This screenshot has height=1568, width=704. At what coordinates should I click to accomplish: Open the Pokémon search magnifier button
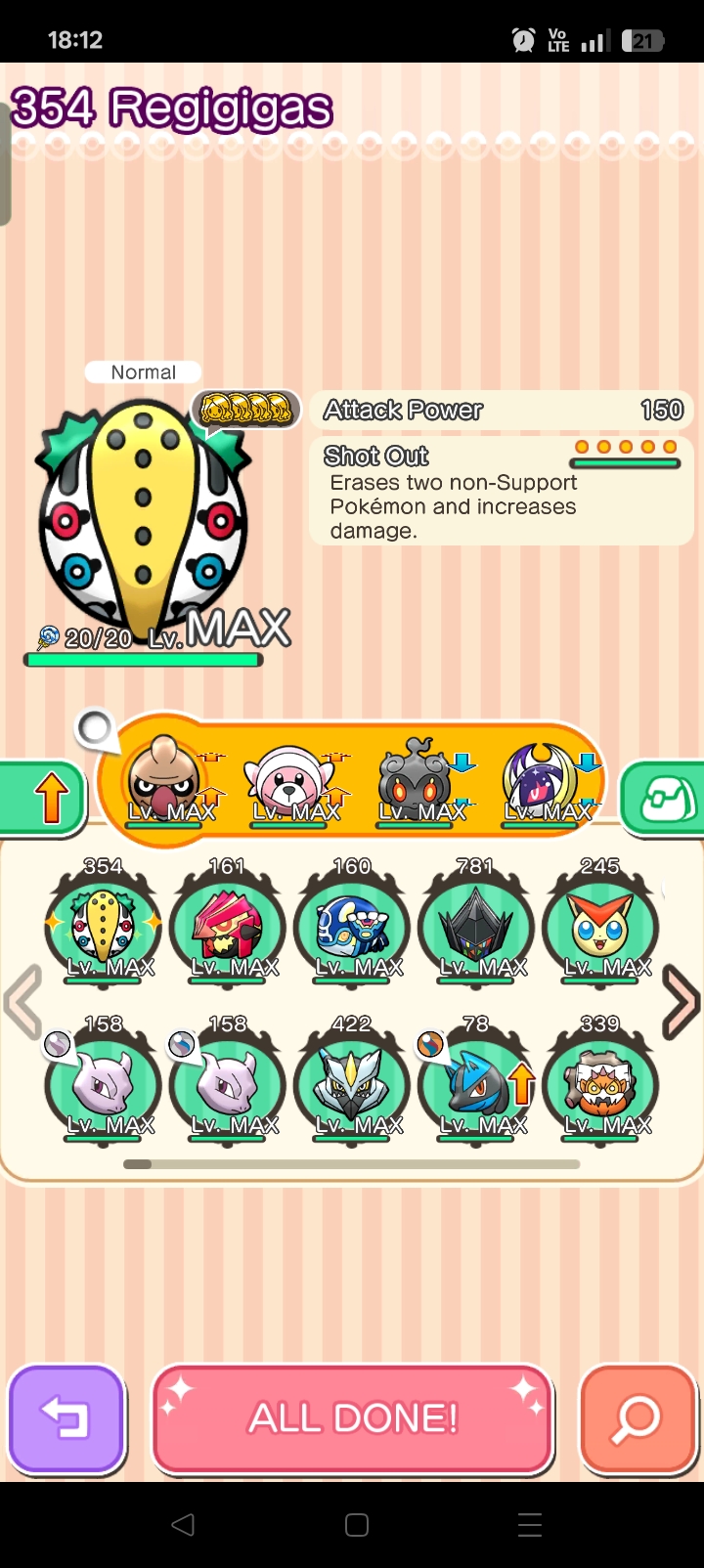point(637,1417)
